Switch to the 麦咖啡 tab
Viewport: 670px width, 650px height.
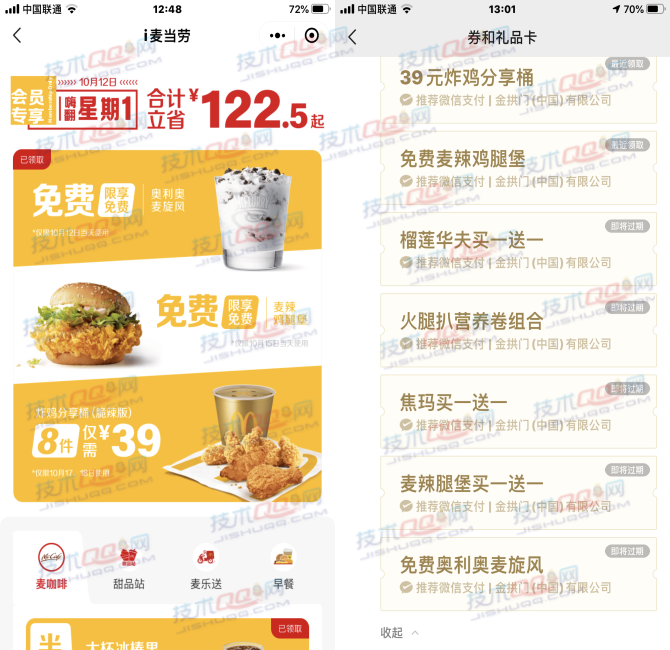tap(52, 567)
